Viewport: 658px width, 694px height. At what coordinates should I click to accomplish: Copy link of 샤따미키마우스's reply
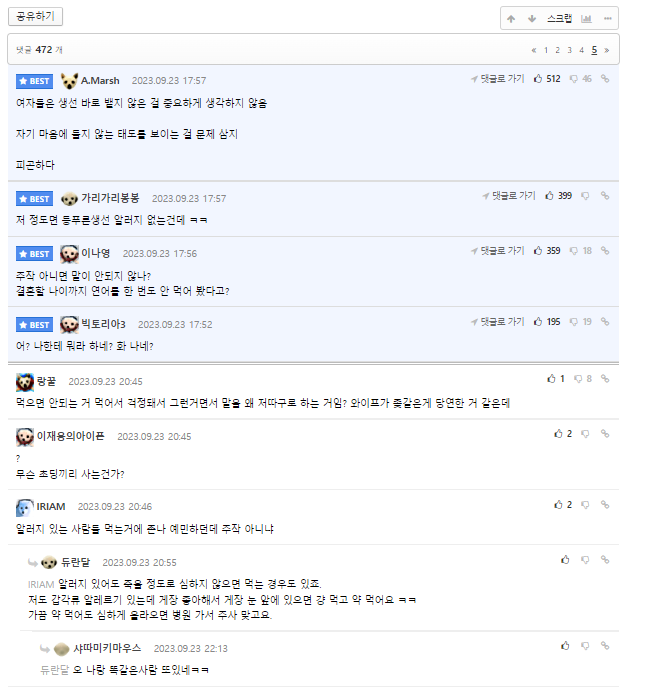[x=605, y=645]
